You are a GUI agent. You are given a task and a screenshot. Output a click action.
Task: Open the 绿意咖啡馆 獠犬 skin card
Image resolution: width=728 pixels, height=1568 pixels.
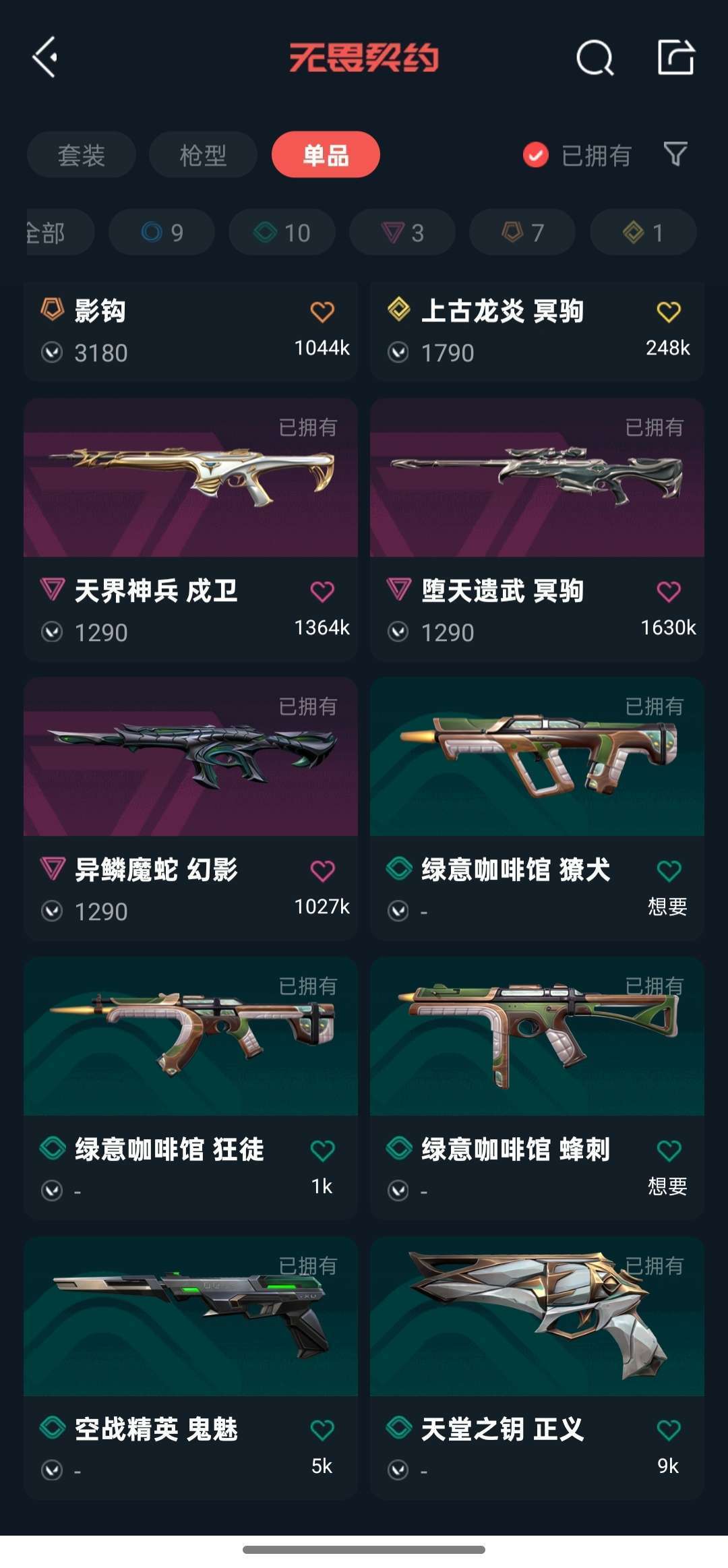click(x=537, y=808)
